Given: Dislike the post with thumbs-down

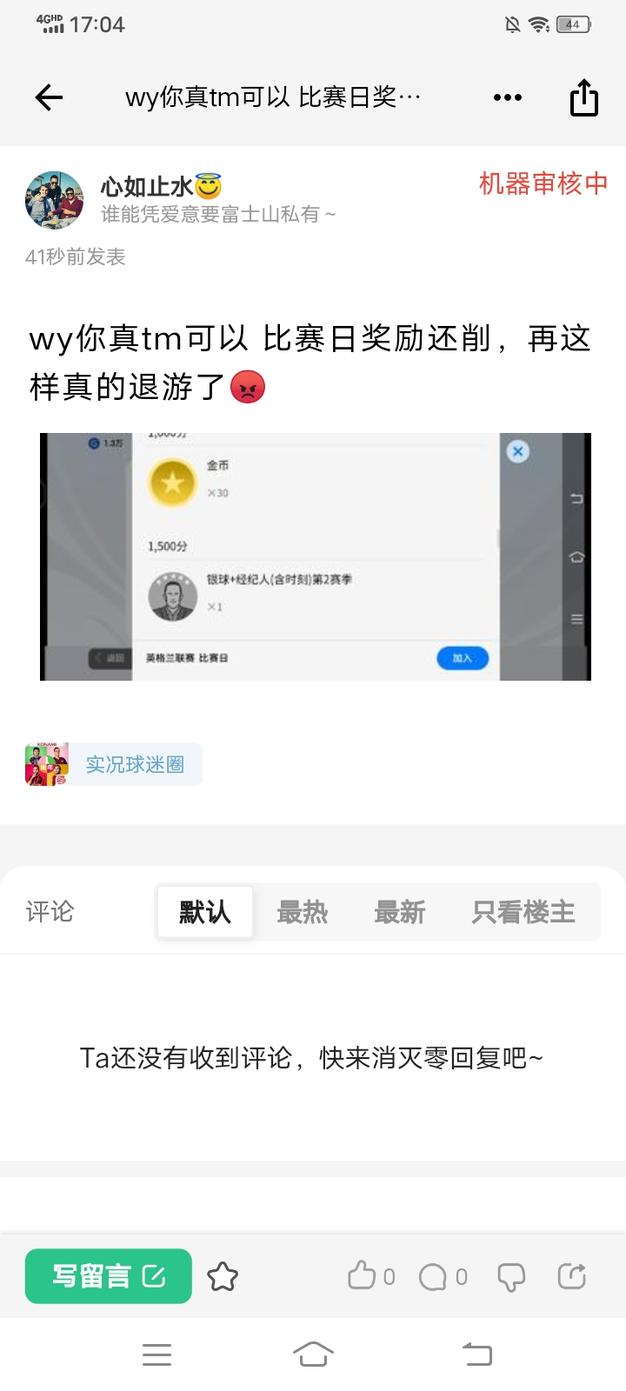Looking at the screenshot, I should click(511, 1276).
